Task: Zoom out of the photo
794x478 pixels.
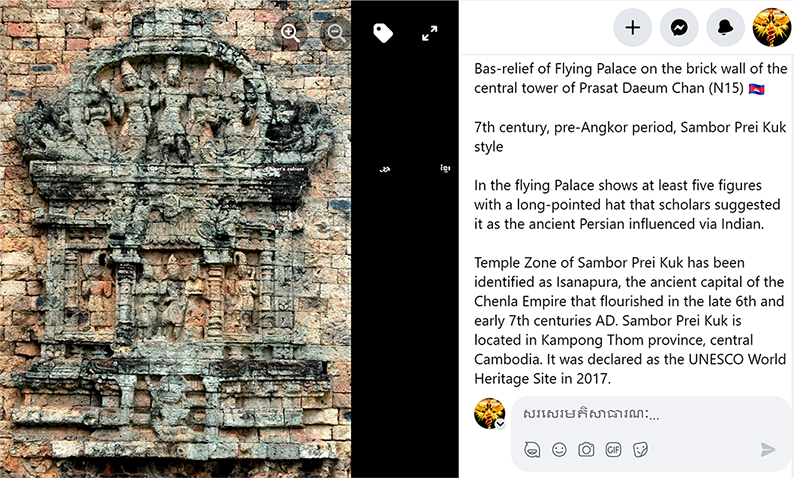Action: 336,32
